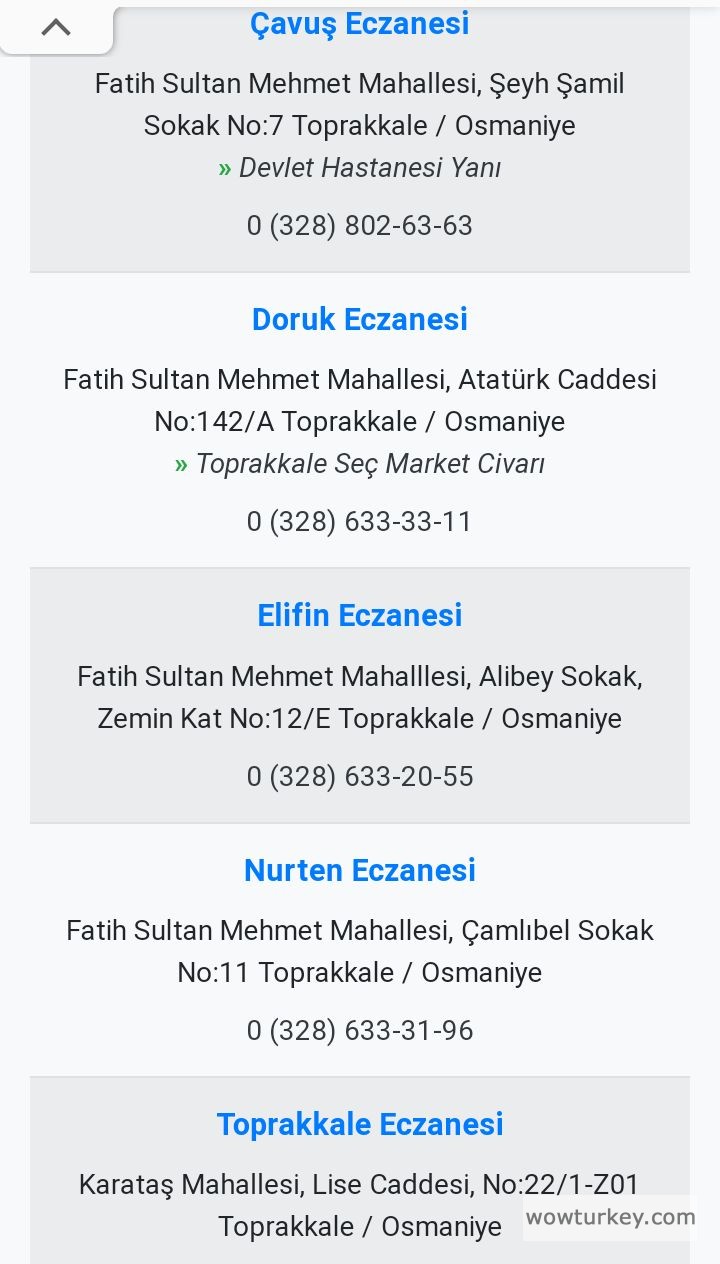Open the Doruk Eczanesi link
720x1264 pixels.
point(360,319)
